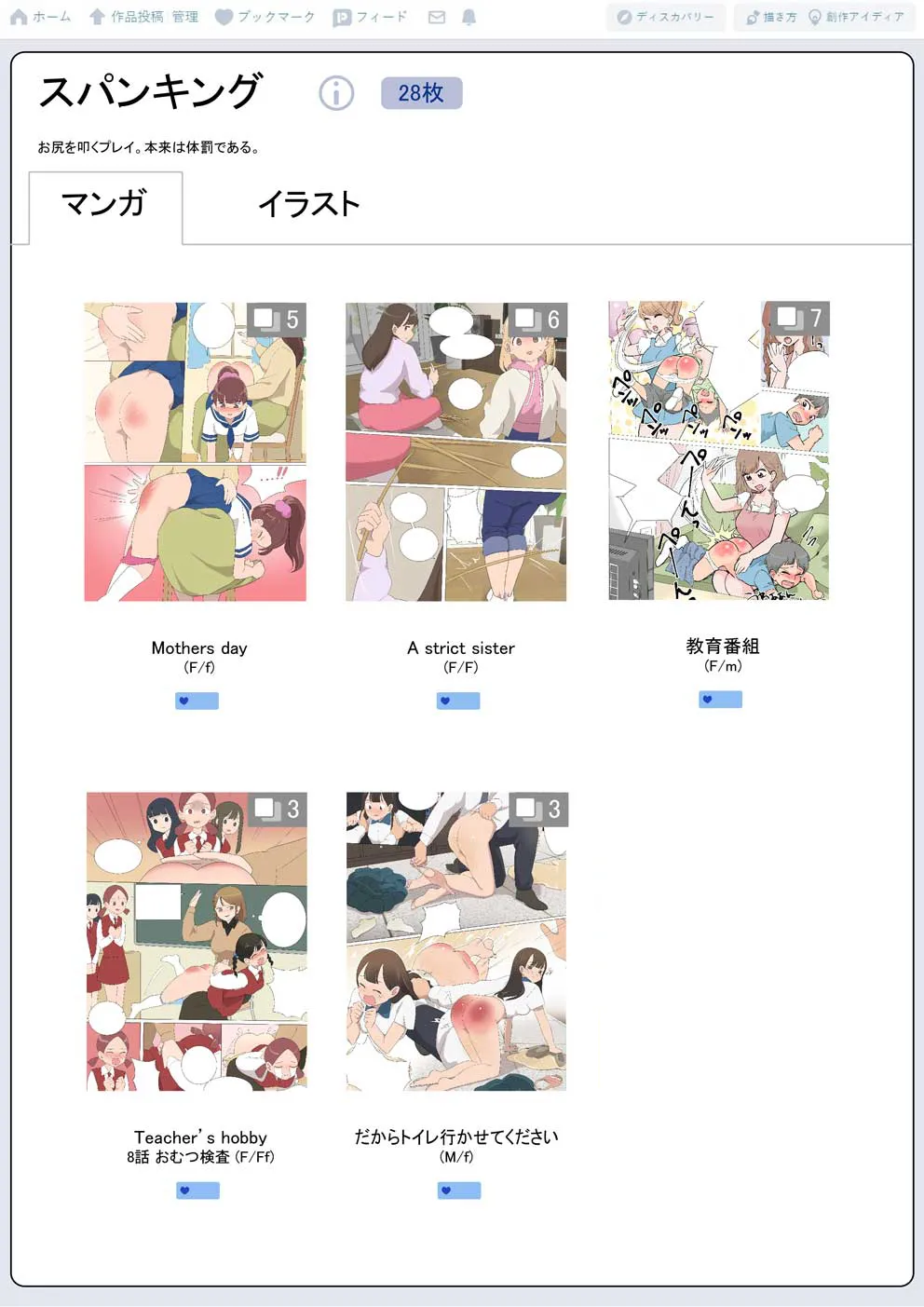Open the 描き方 how-to-draw link
This screenshot has height=1307, width=924.
(x=771, y=17)
